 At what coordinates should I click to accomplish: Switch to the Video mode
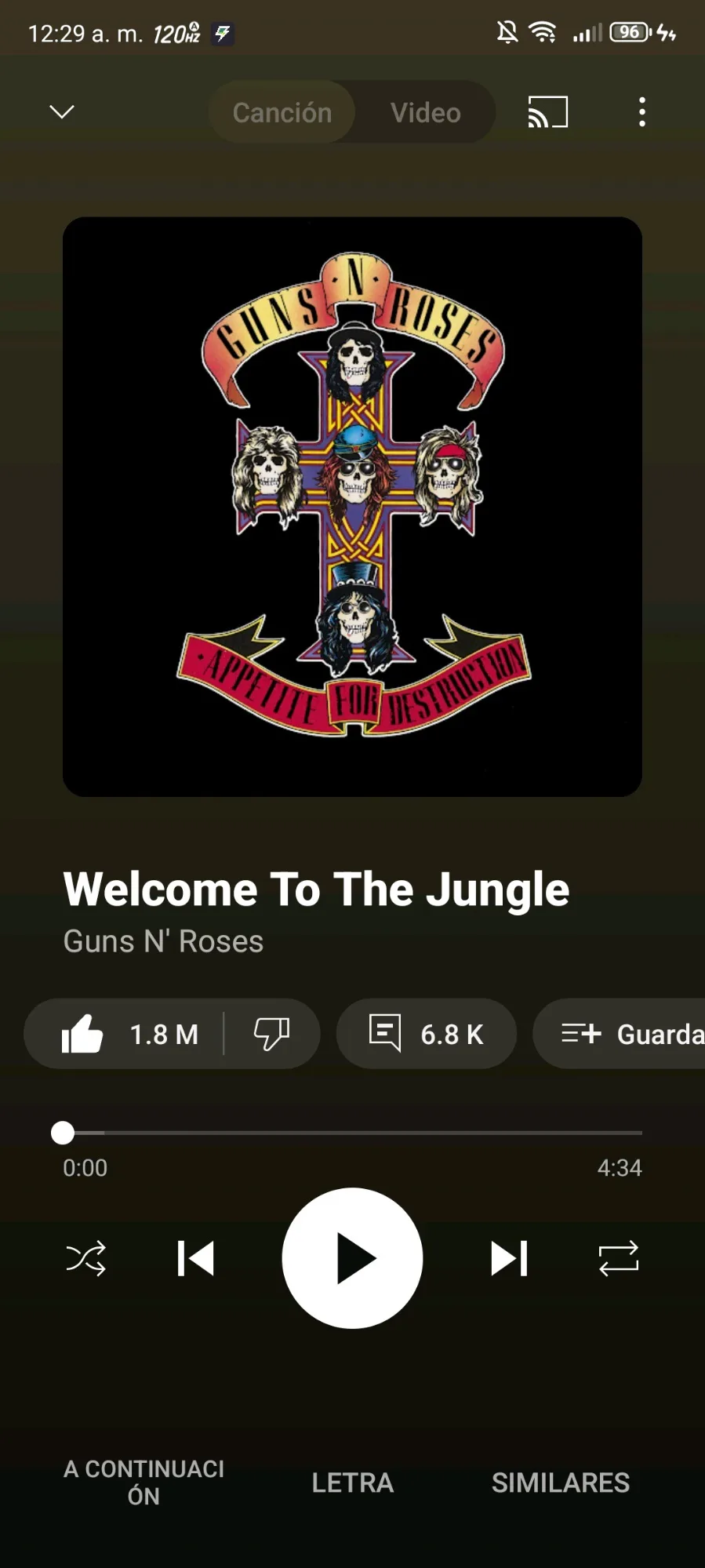pos(426,112)
